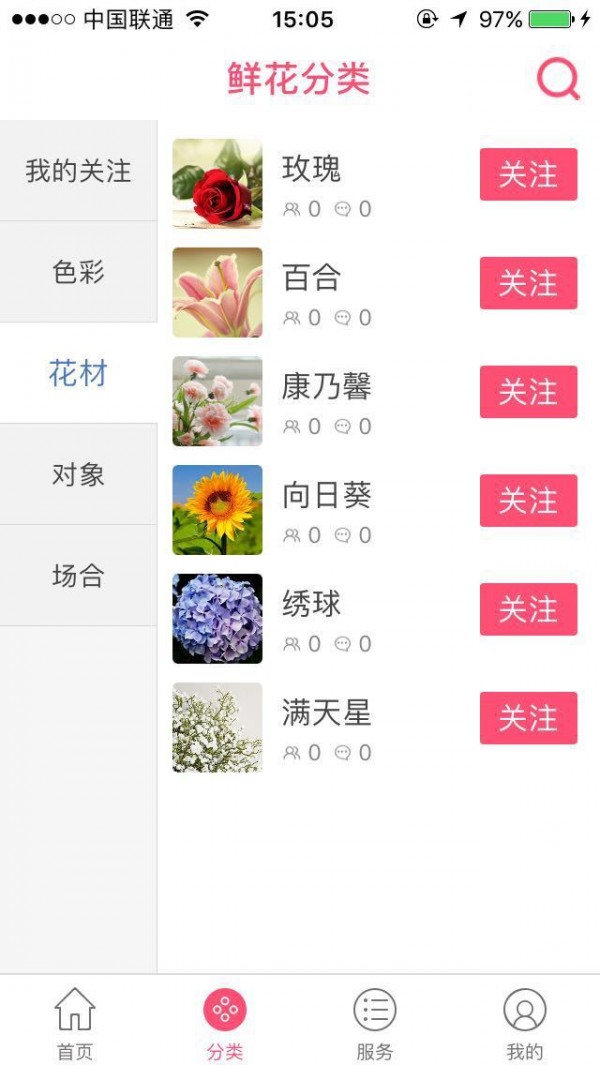Open the 百合 flower picture
The height and width of the screenshot is (1065, 600).
click(217, 292)
